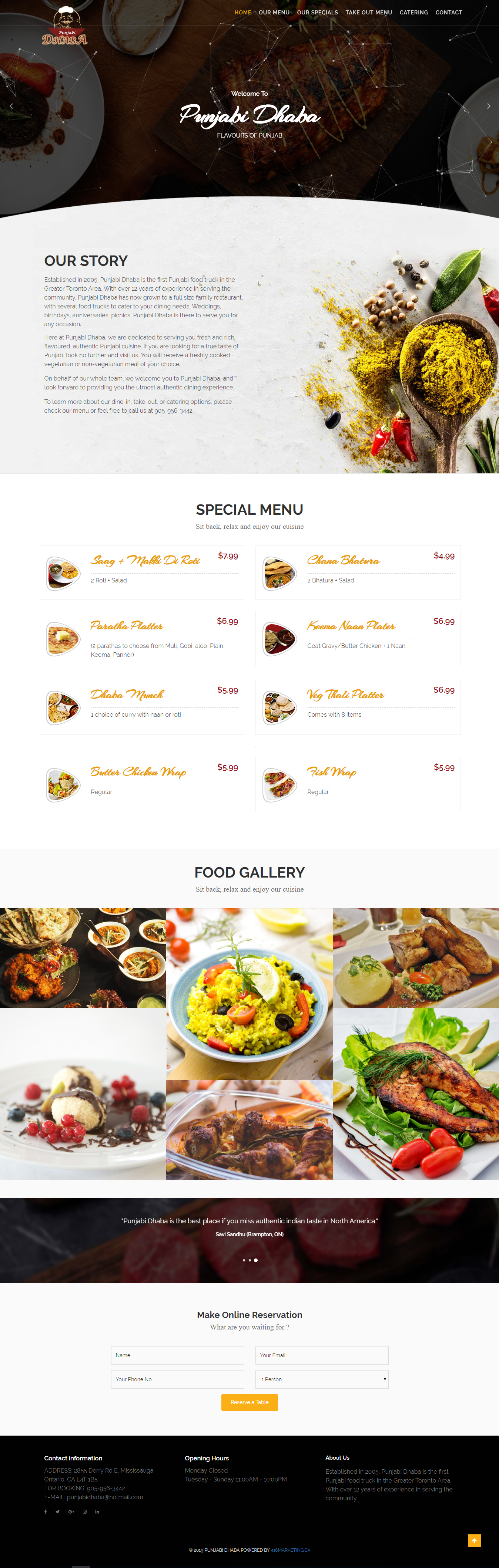Viewport: 499px width, 1568px height.
Task: Follow the 416MARKETING.CA footer link
Action: point(291,1550)
